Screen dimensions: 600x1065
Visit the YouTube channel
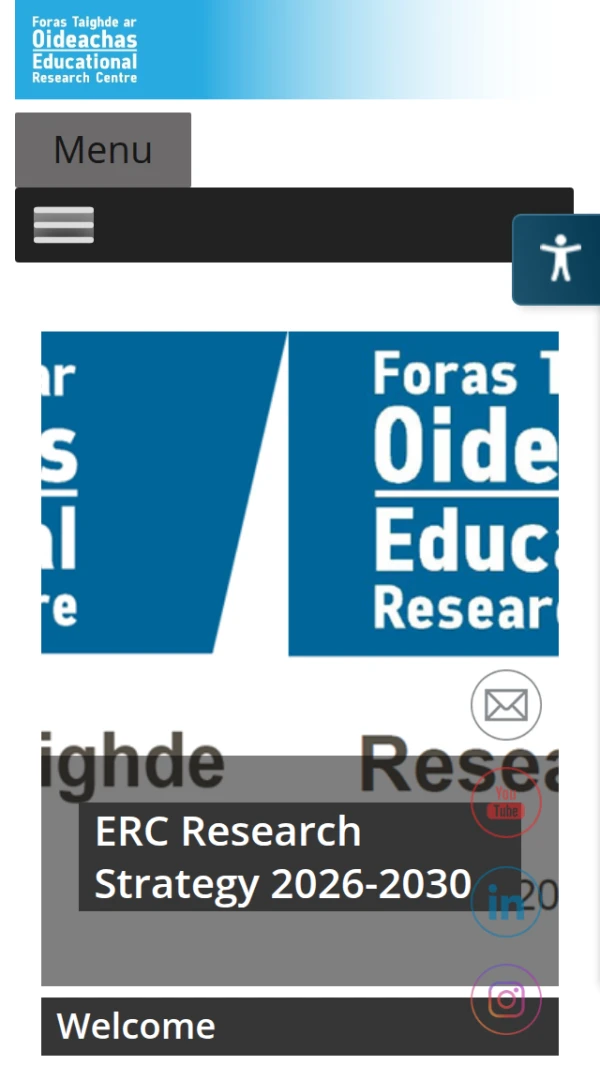tap(506, 802)
